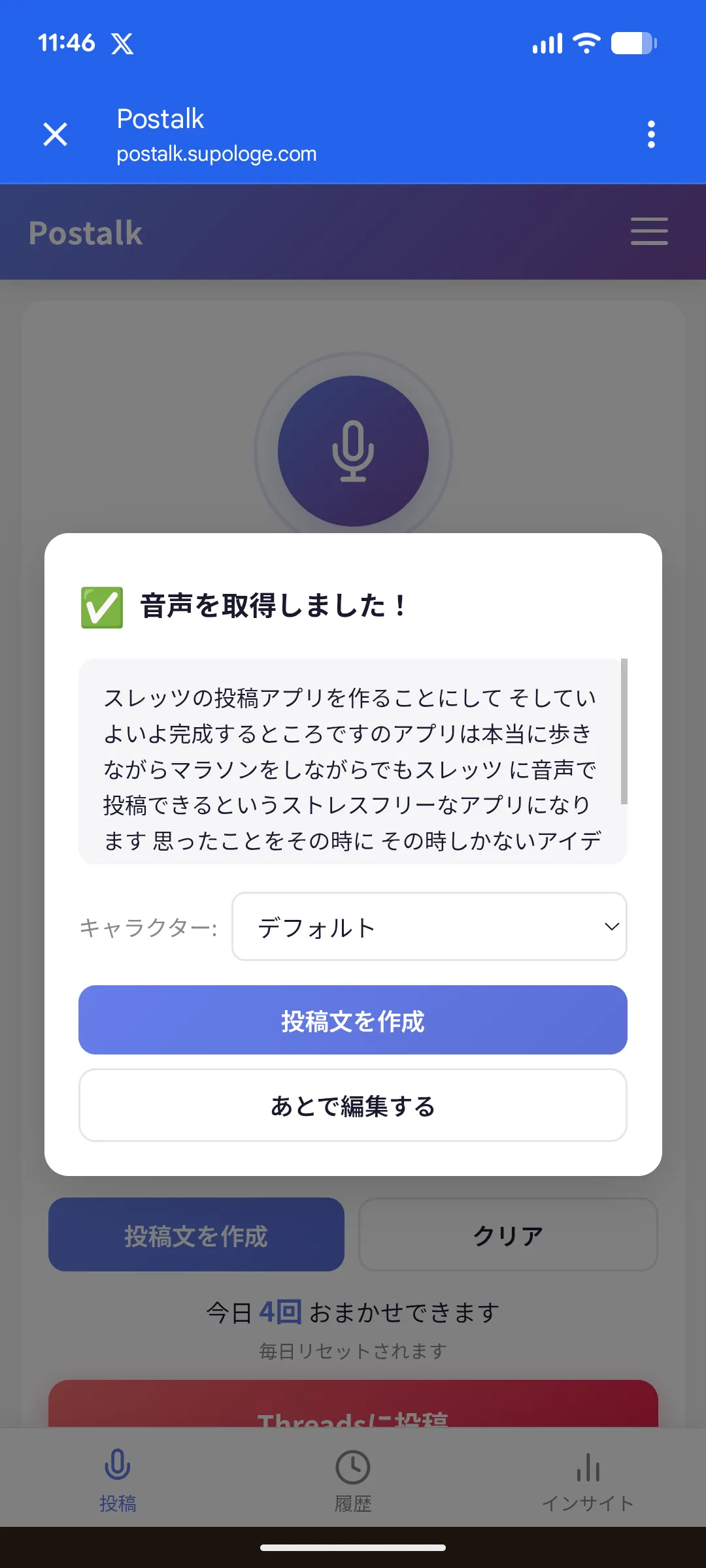Image resolution: width=706 pixels, height=1568 pixels.
Task: Open the キャラクター dropdown
Action: [x=429, y=927]
